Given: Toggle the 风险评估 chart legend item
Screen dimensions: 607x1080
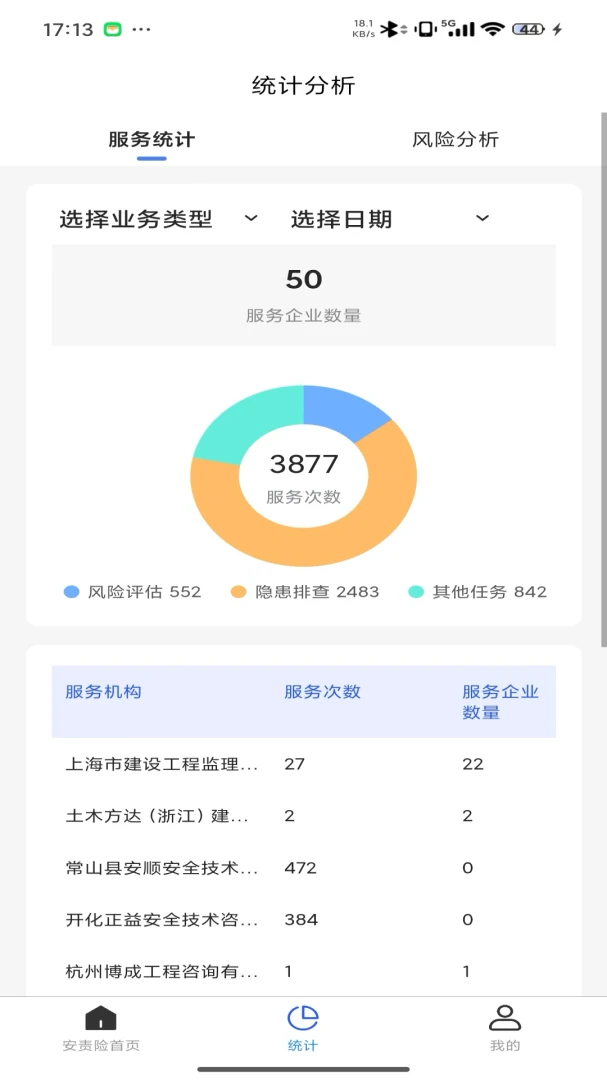Looking at the screenshot, I should pyautogui.click(x=132, y=592).
